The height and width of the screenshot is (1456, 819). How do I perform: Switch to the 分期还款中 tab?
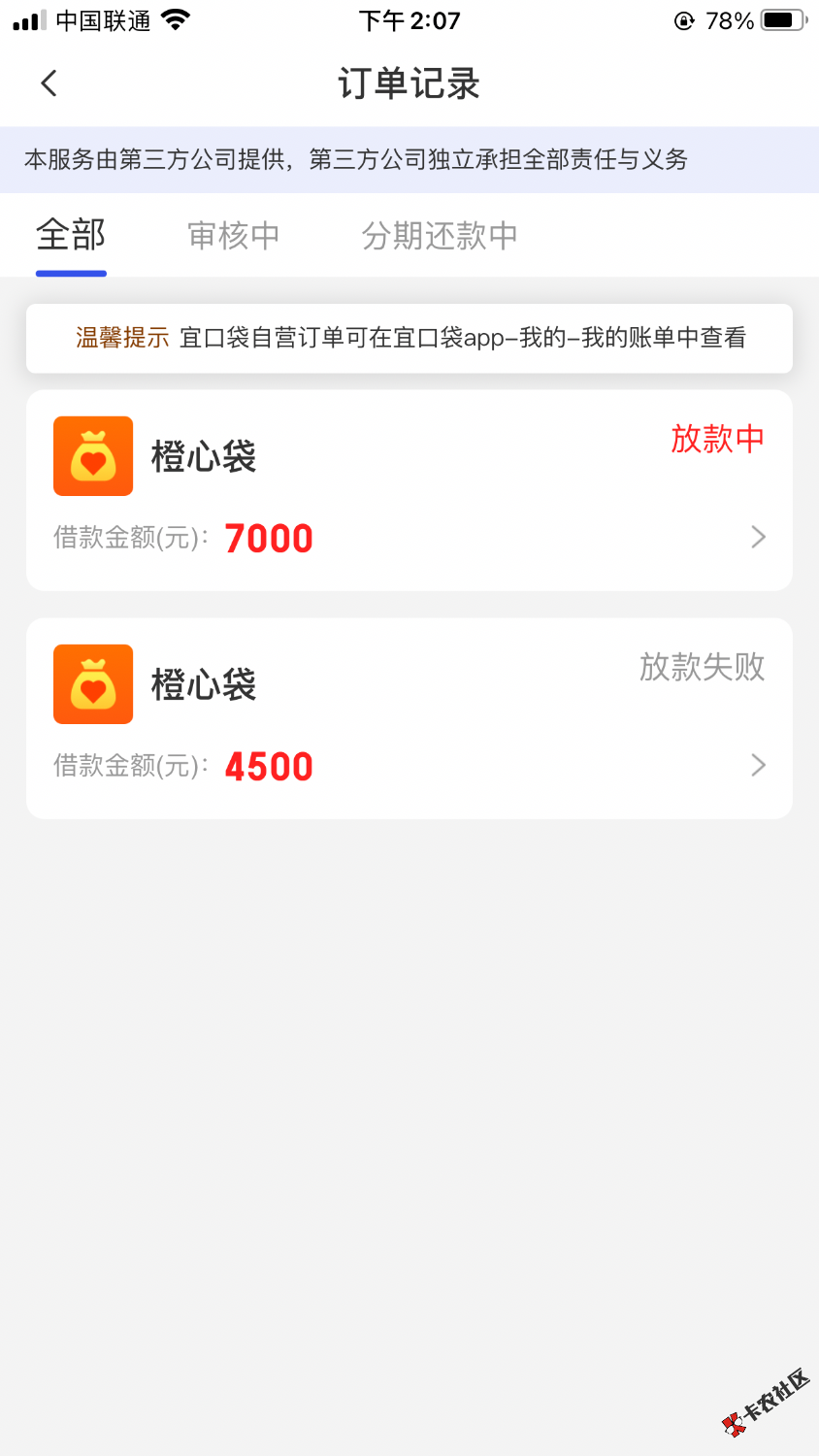click(x=440, y=236)
